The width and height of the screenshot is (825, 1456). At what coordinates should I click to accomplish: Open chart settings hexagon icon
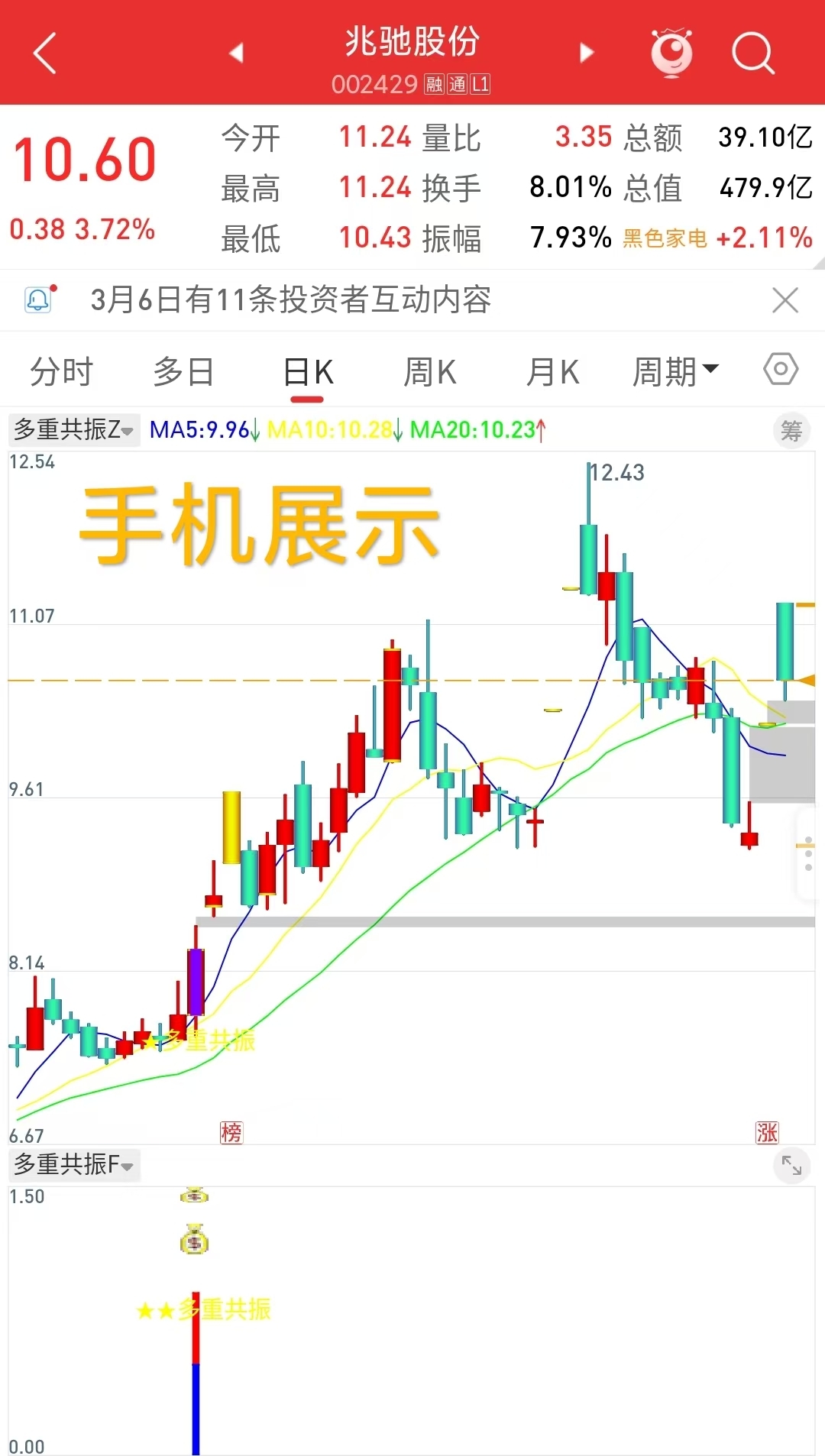[780, 369]
